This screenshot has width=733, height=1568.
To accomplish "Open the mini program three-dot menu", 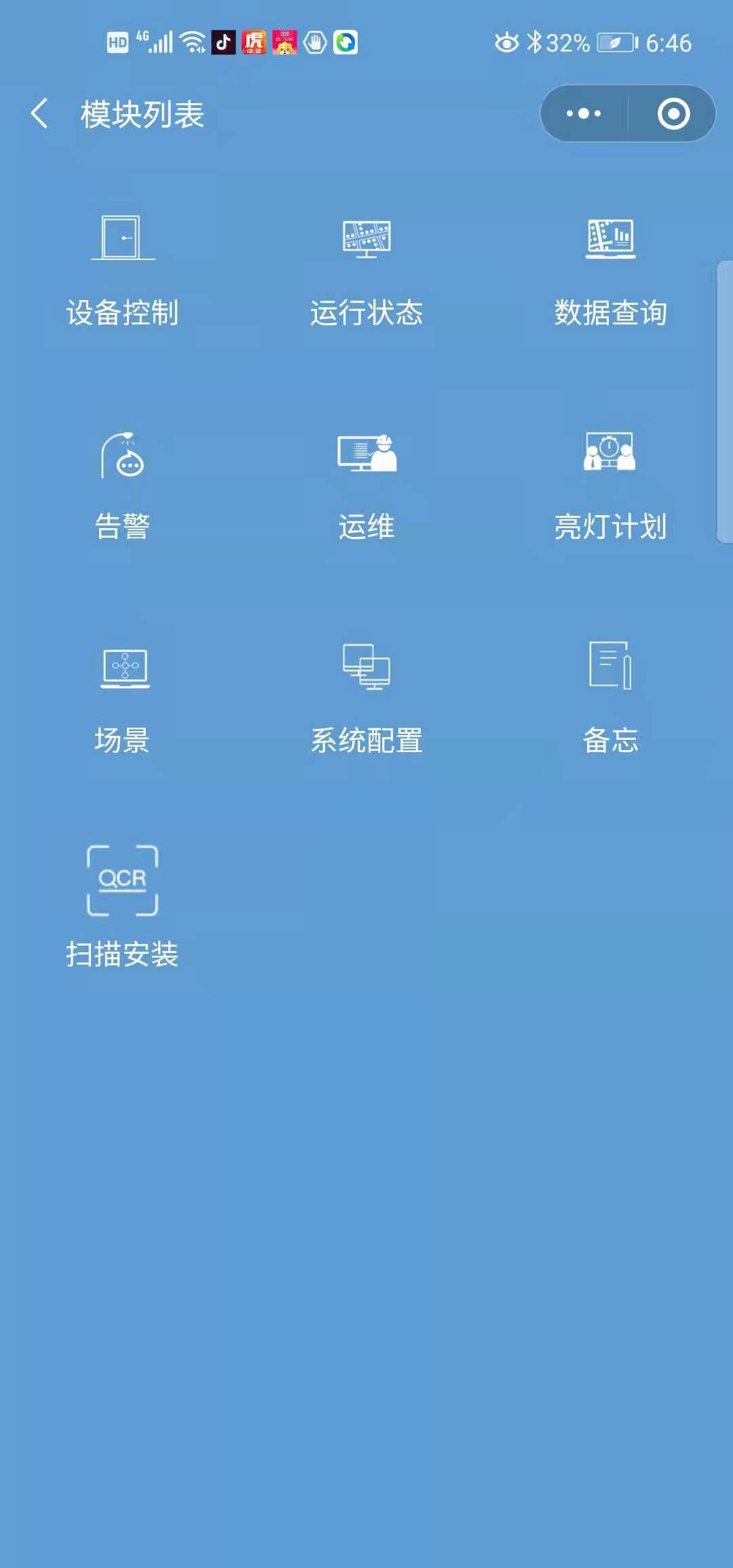I will pos(584,113).
